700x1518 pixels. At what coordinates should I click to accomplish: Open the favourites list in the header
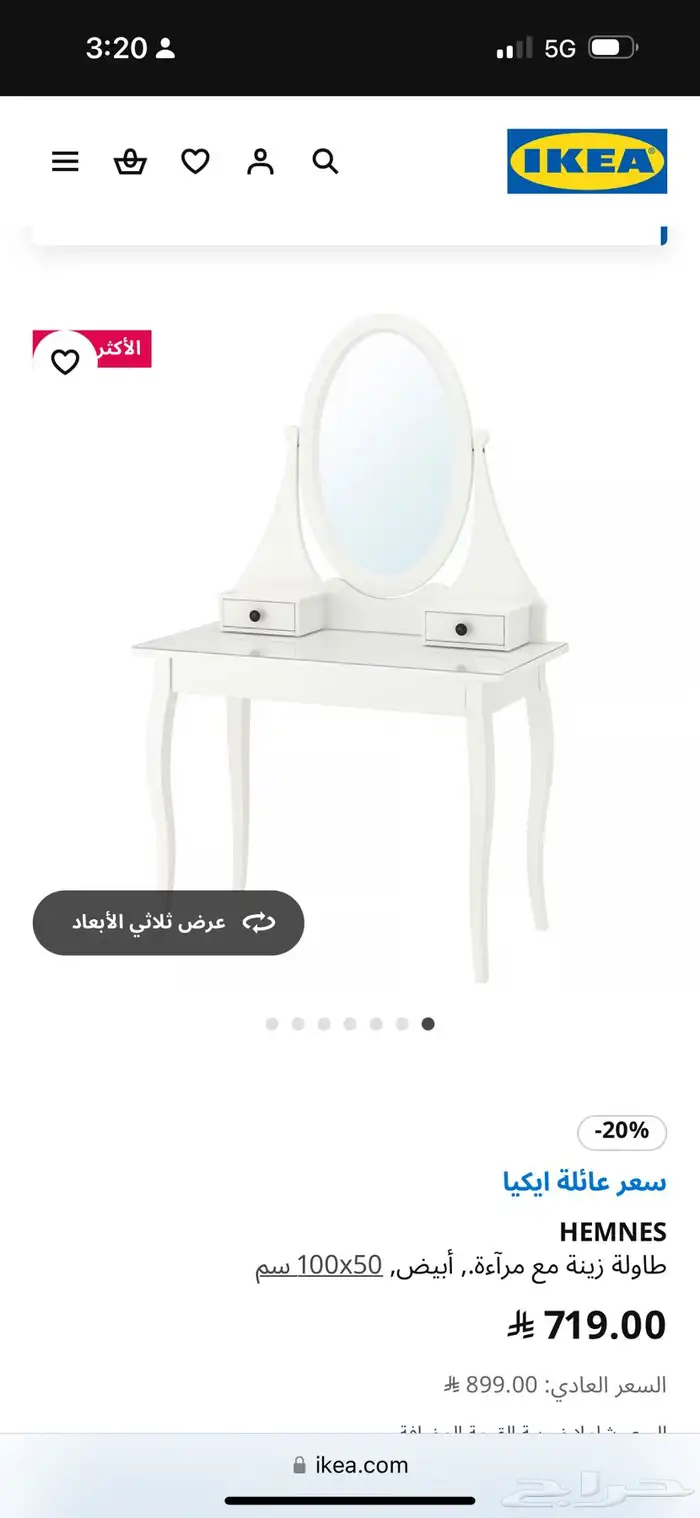coord(195,161)
